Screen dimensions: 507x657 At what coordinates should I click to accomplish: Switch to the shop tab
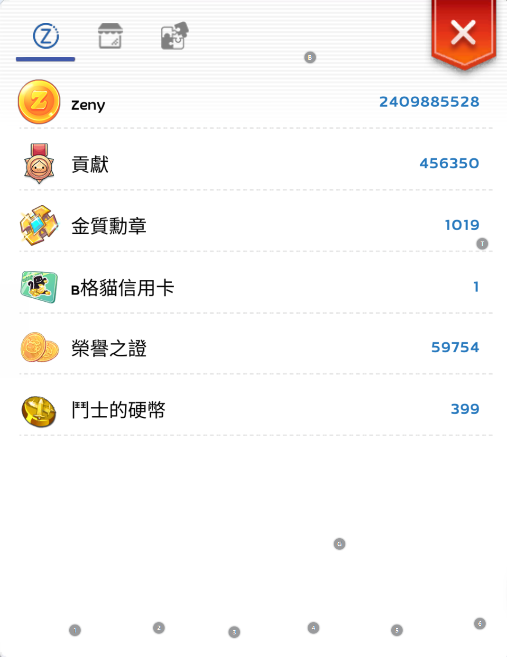click(110, 36)
